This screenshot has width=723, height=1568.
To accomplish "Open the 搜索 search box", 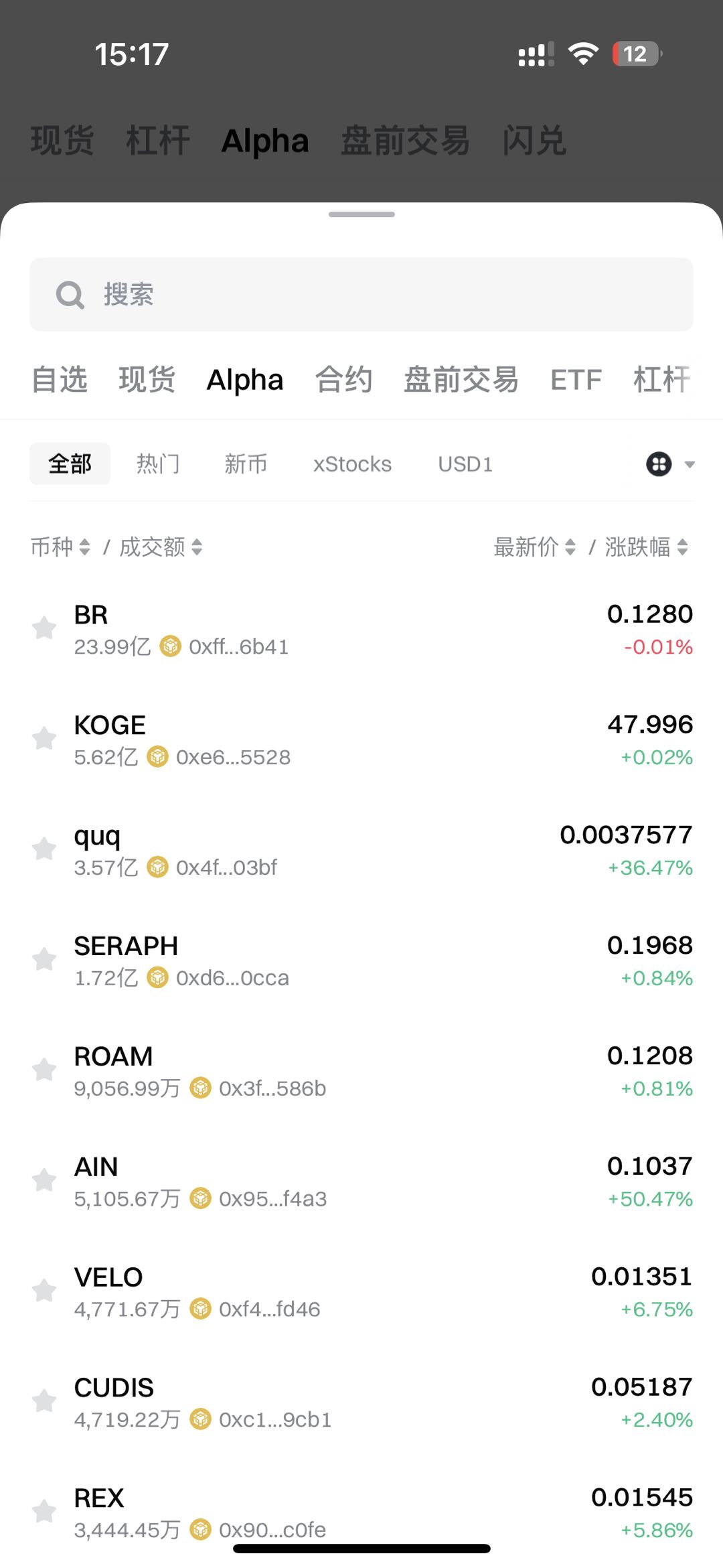I will 361,295.
